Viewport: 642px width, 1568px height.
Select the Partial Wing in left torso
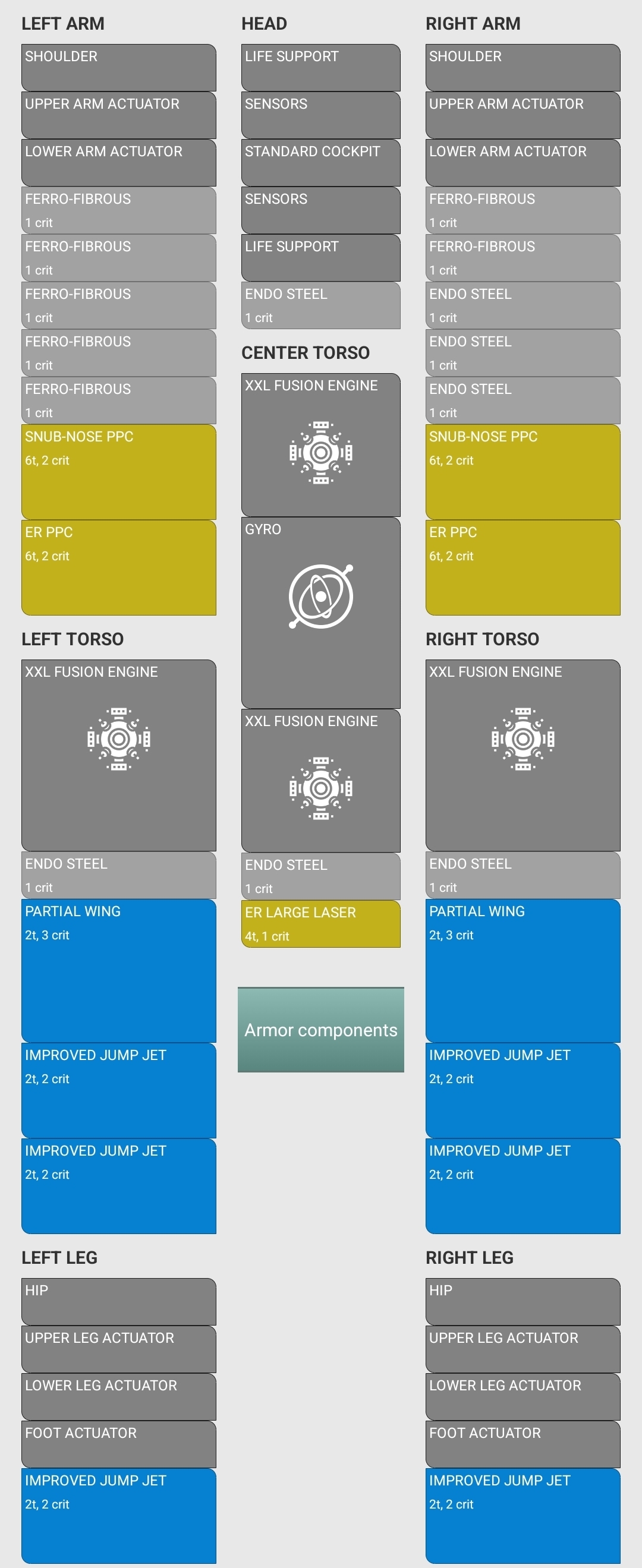point(119,971)
